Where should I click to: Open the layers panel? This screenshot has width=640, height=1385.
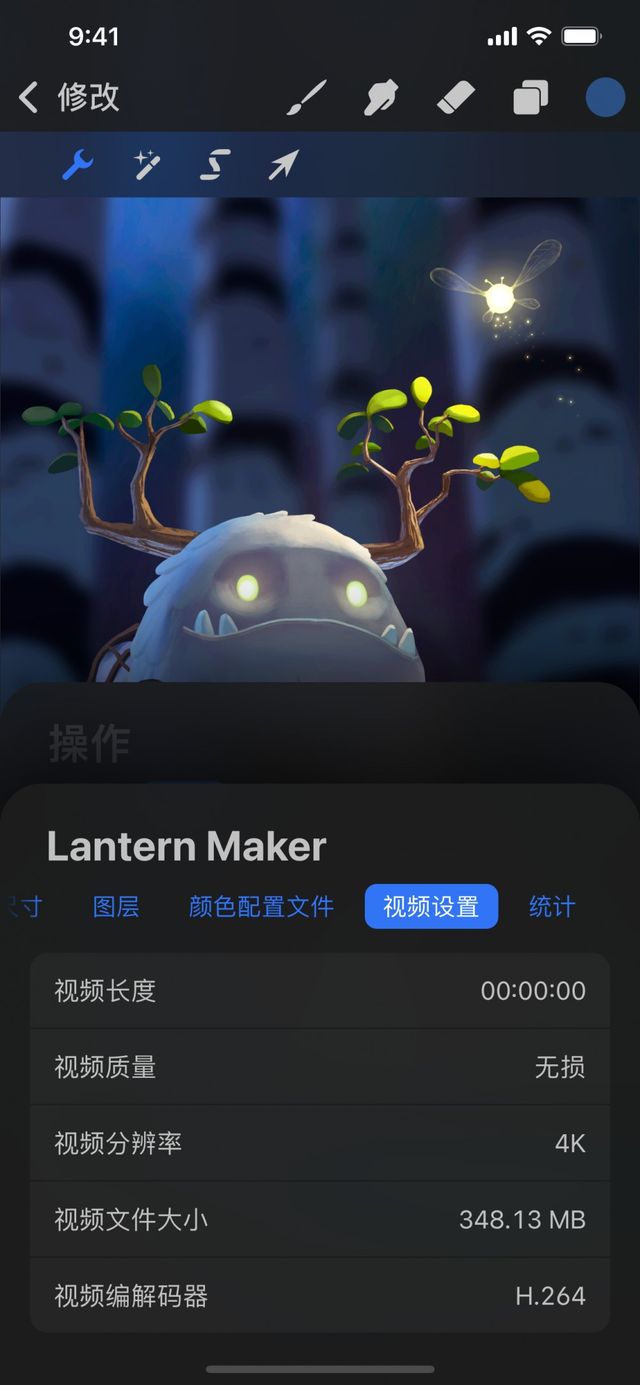530,98
